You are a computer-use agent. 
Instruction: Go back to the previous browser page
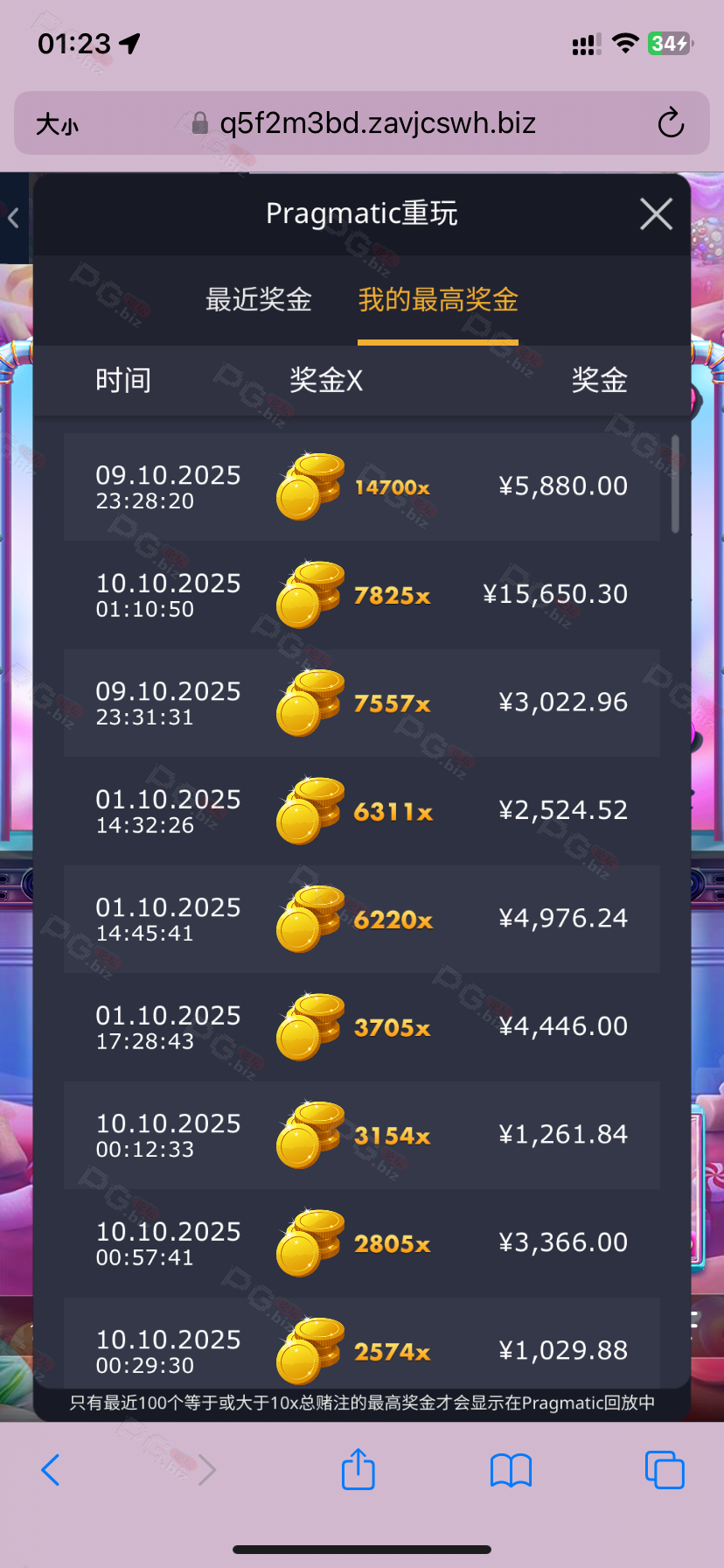click(51, 1470)
